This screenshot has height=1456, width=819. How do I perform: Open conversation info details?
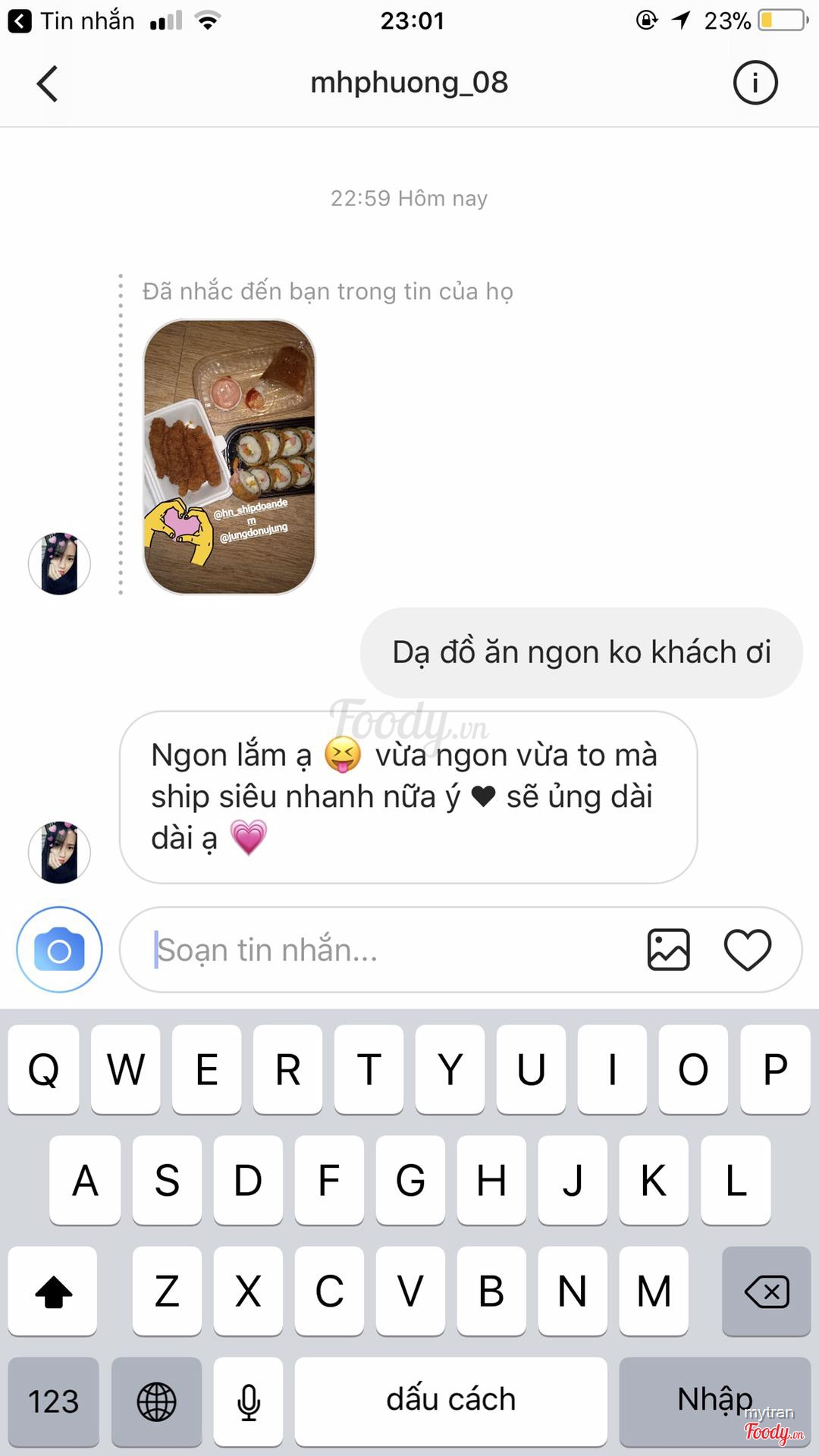coord(755,83)
